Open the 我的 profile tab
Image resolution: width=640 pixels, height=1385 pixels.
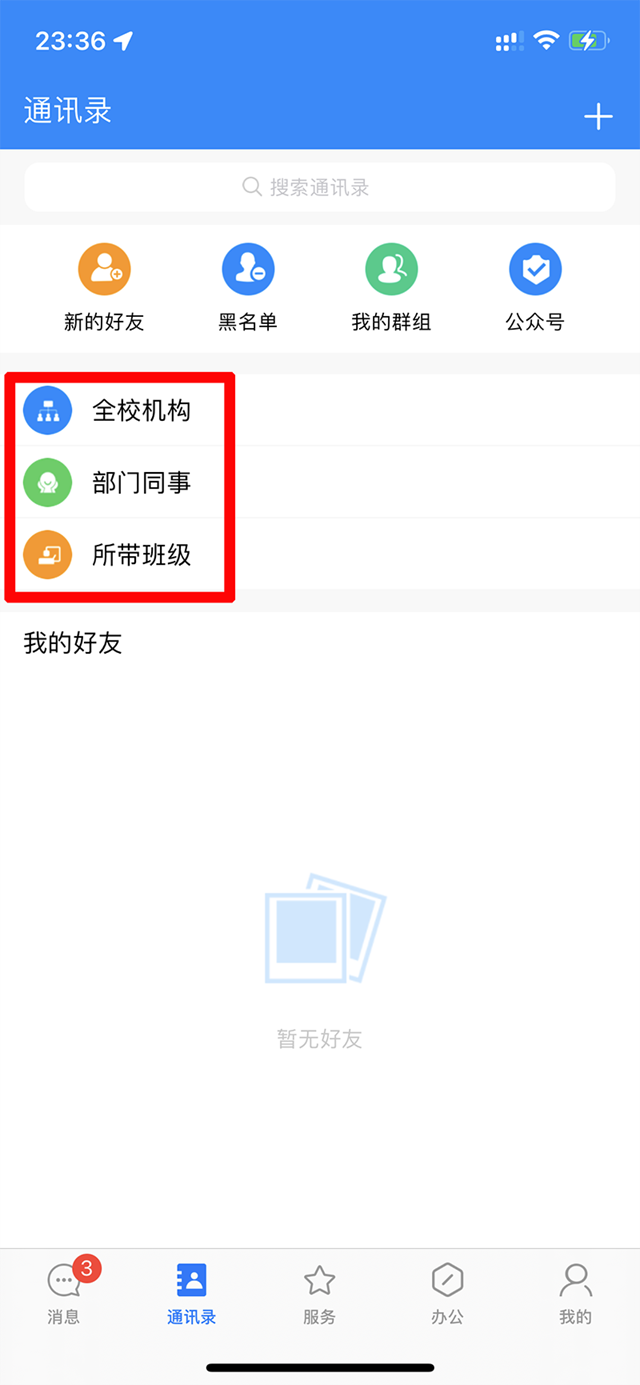coord(575,1292)
